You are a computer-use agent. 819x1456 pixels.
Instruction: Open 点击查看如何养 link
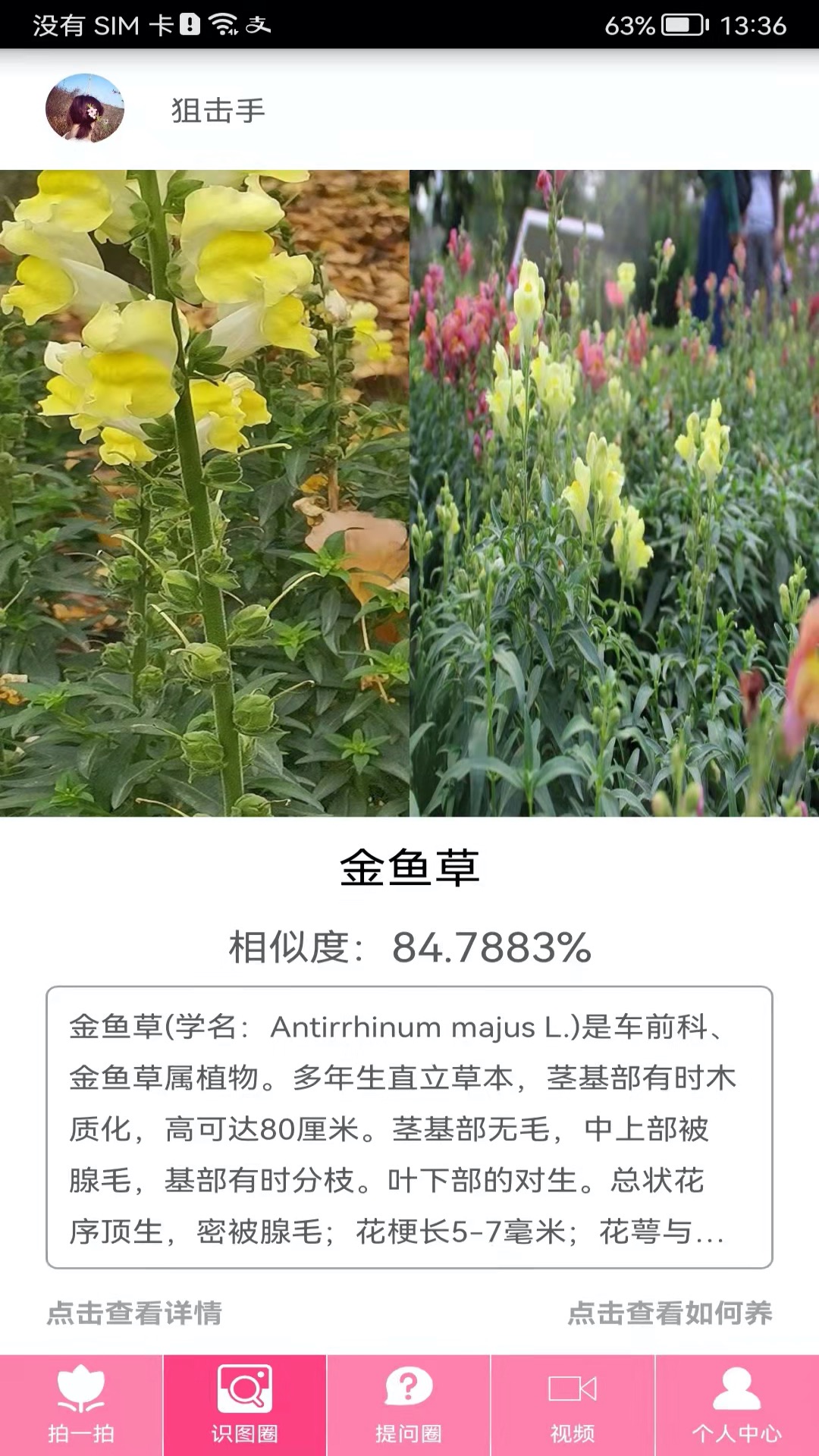click(x=671, y=1310)
